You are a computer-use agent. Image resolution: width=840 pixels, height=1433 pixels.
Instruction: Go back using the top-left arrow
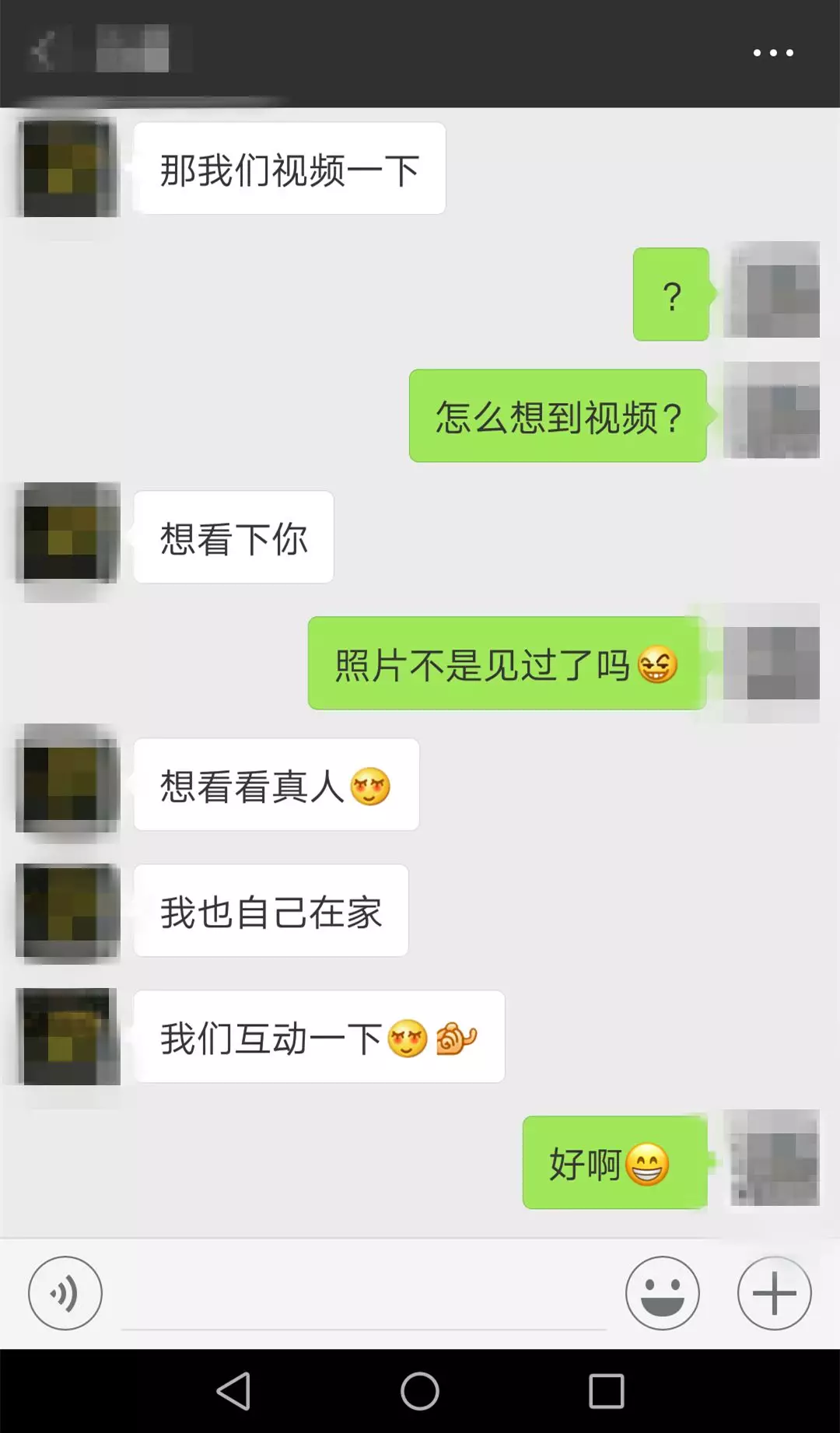[x=43, y=51]
